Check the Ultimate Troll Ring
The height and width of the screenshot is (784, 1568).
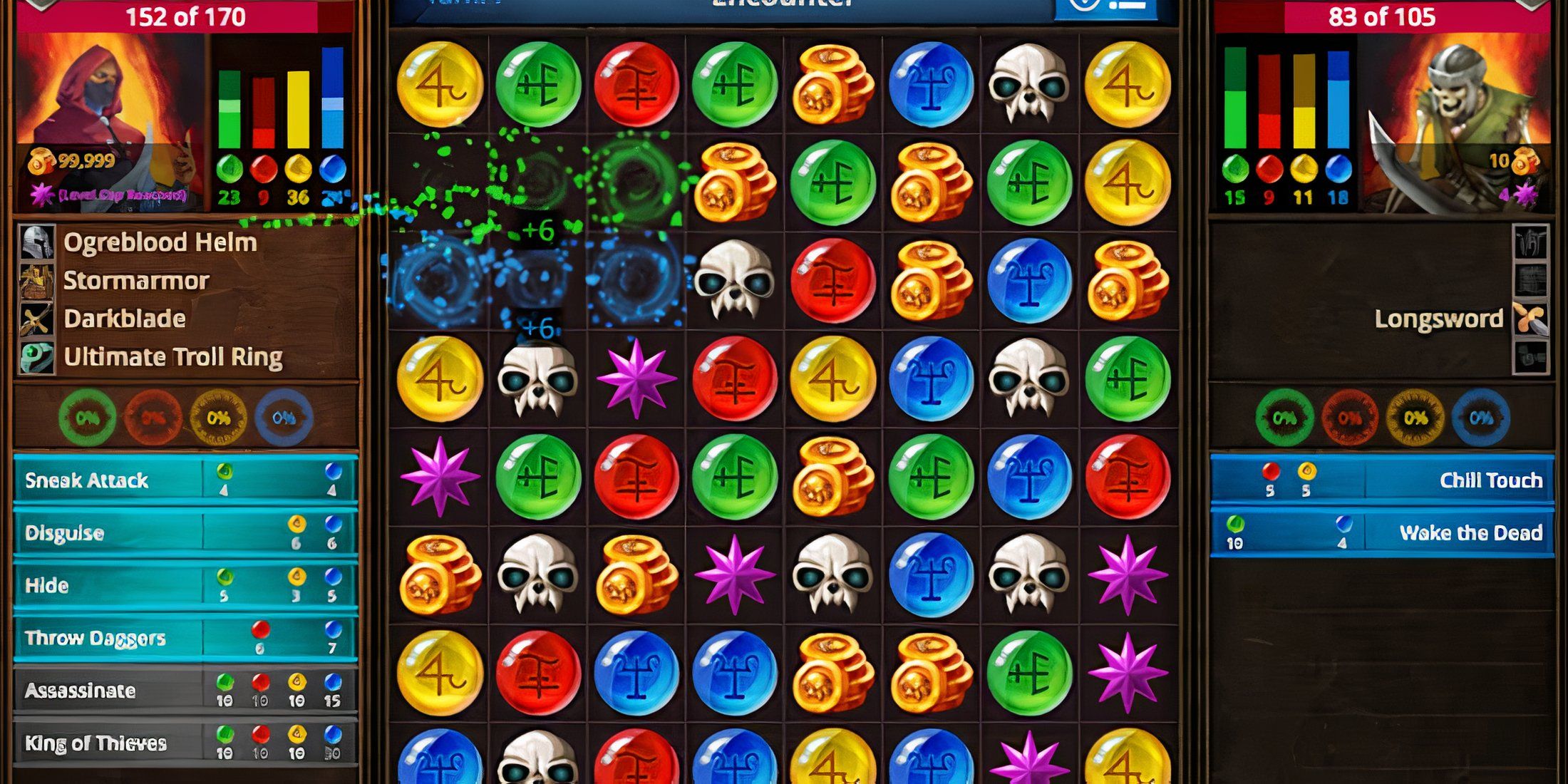(x=172, y=356)
